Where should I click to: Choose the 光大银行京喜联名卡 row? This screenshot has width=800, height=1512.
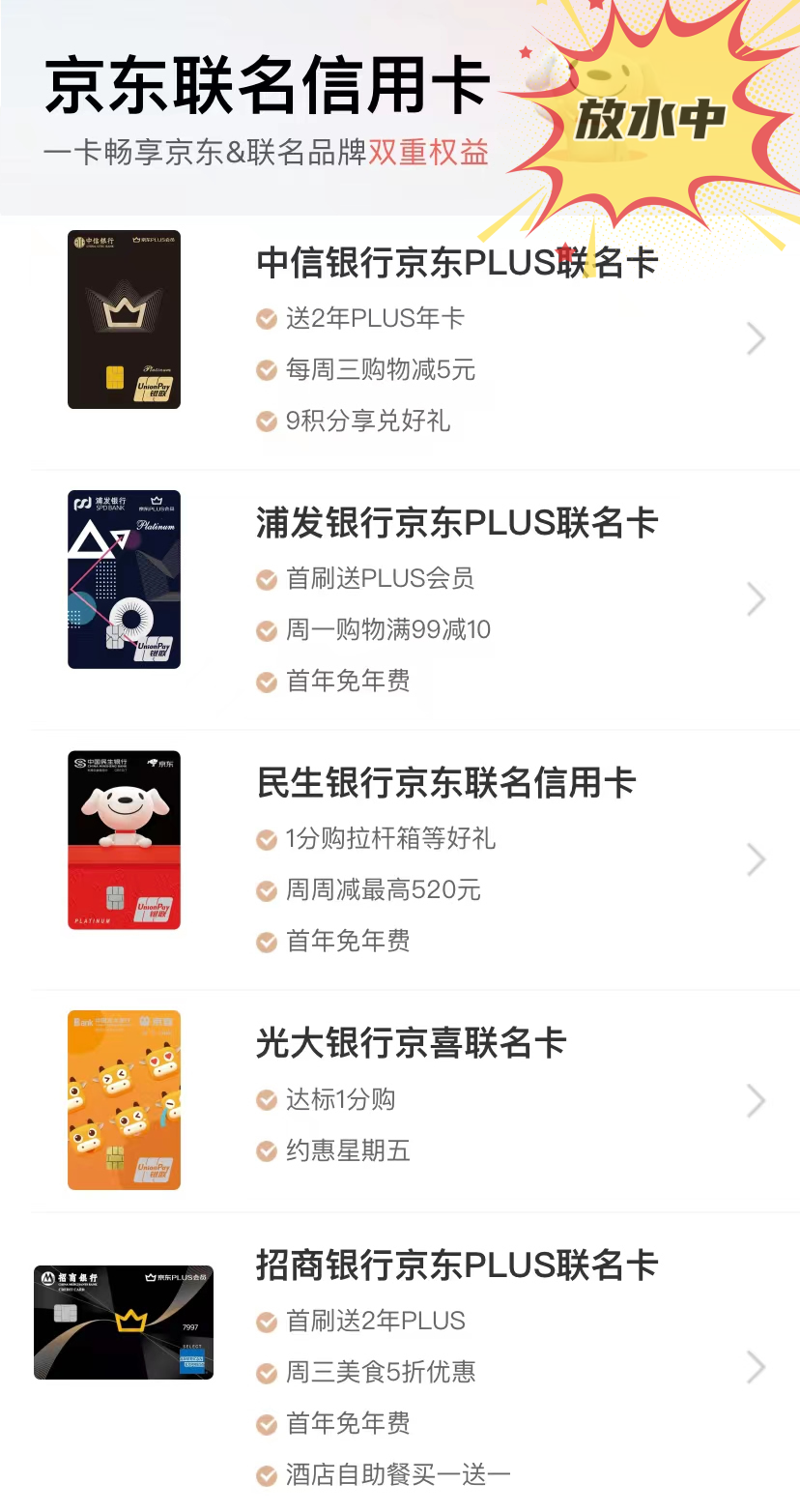(411, 1043)
